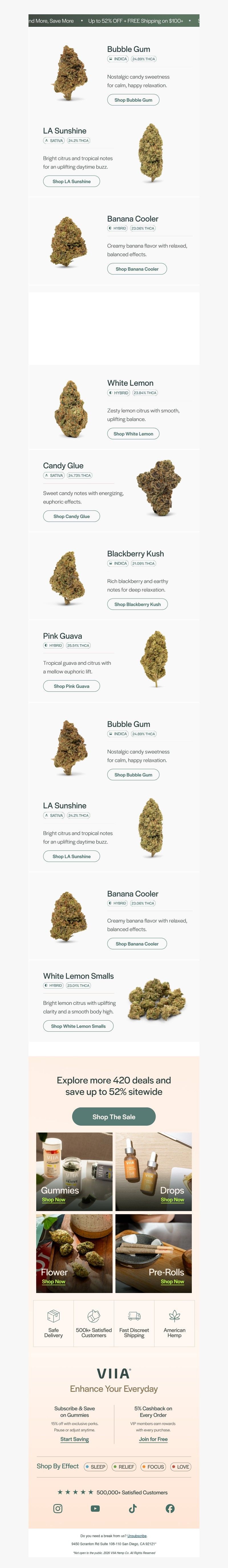
Task: Follow the Start Saving link
Action: pos(74,1439)
